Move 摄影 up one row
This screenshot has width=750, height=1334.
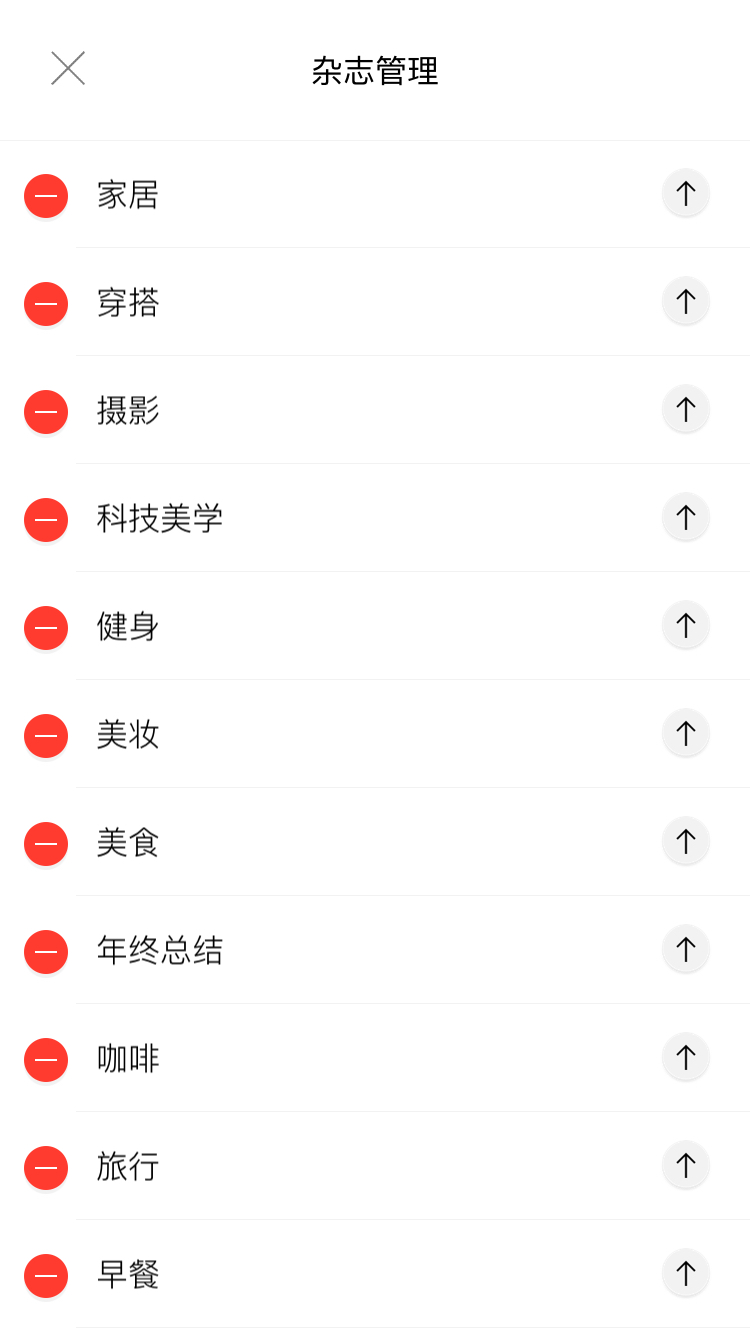(x=686, y=409)
